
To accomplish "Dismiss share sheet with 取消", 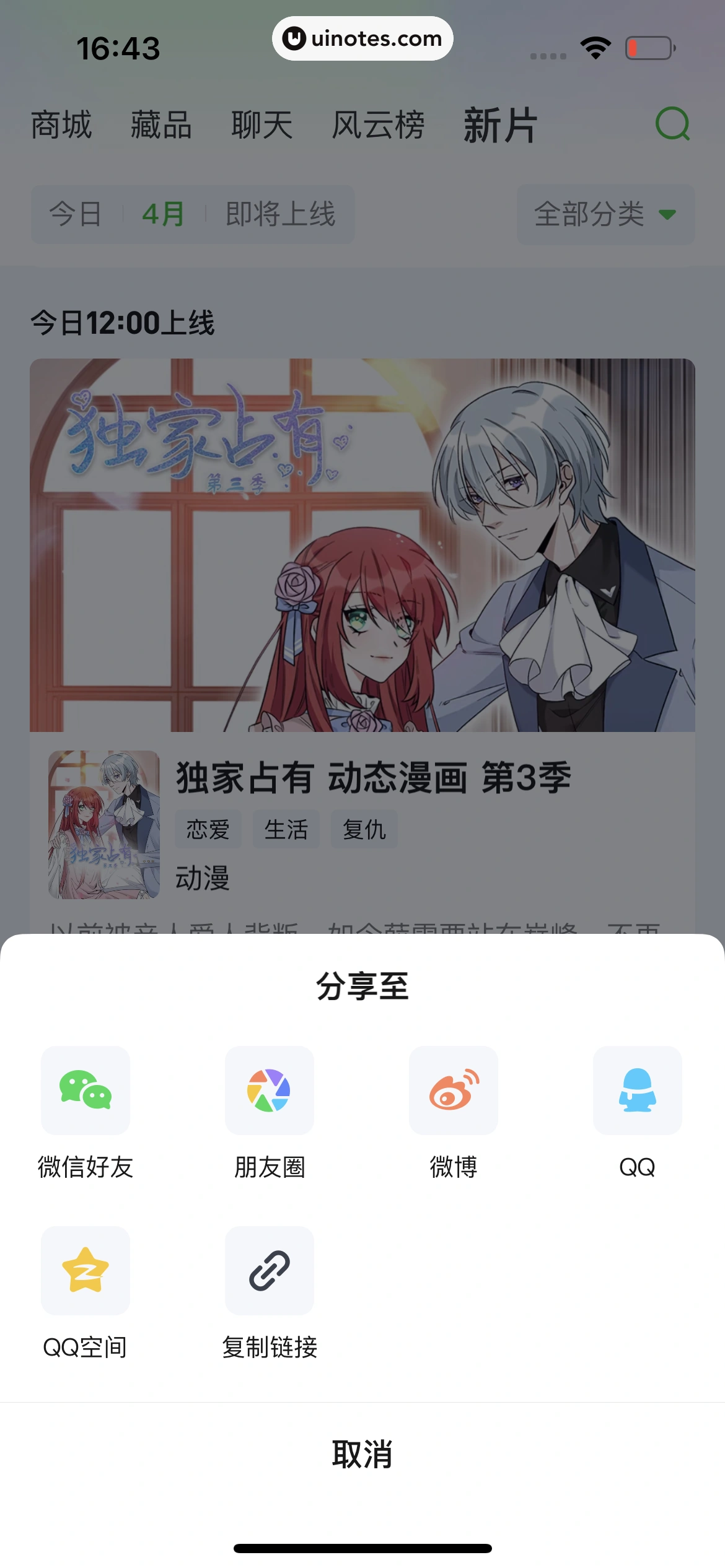I will 362,1453.
